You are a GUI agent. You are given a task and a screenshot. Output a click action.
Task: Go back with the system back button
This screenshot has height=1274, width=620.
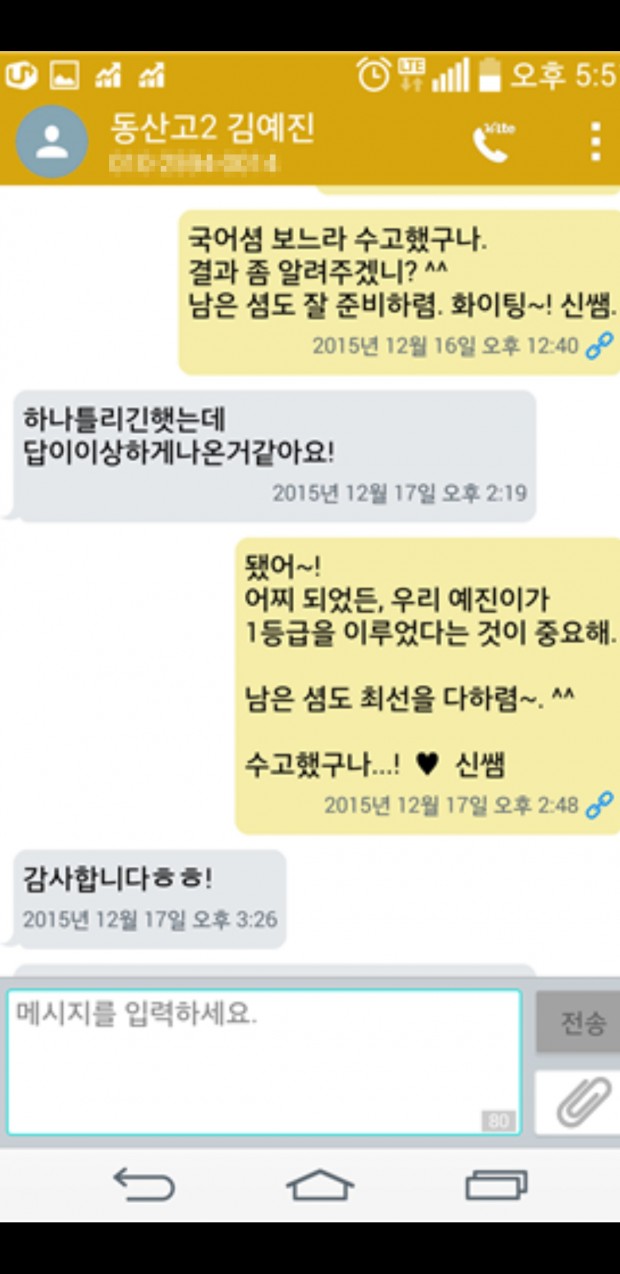click(144, 1185)
